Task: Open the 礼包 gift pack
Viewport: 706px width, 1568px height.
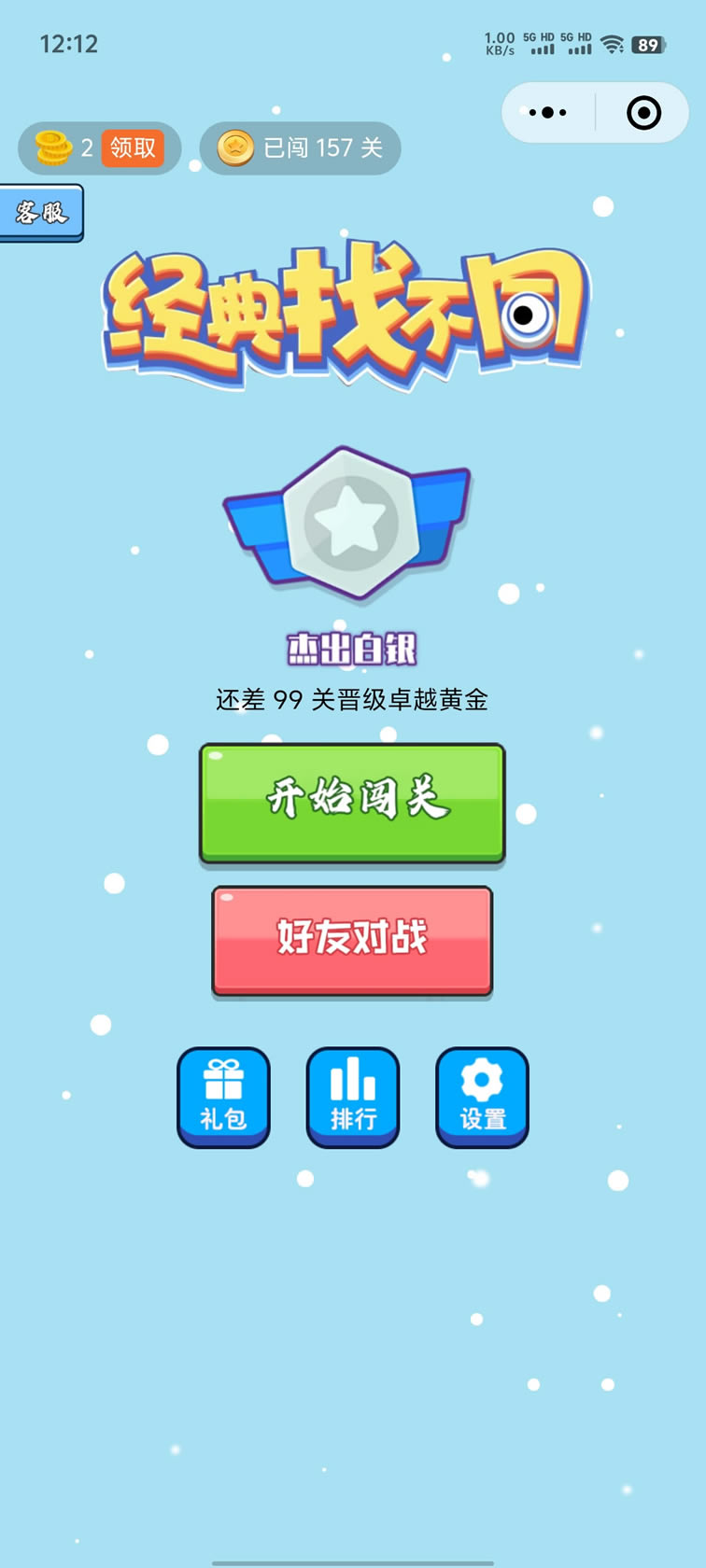Action: tap(223, 1097)
